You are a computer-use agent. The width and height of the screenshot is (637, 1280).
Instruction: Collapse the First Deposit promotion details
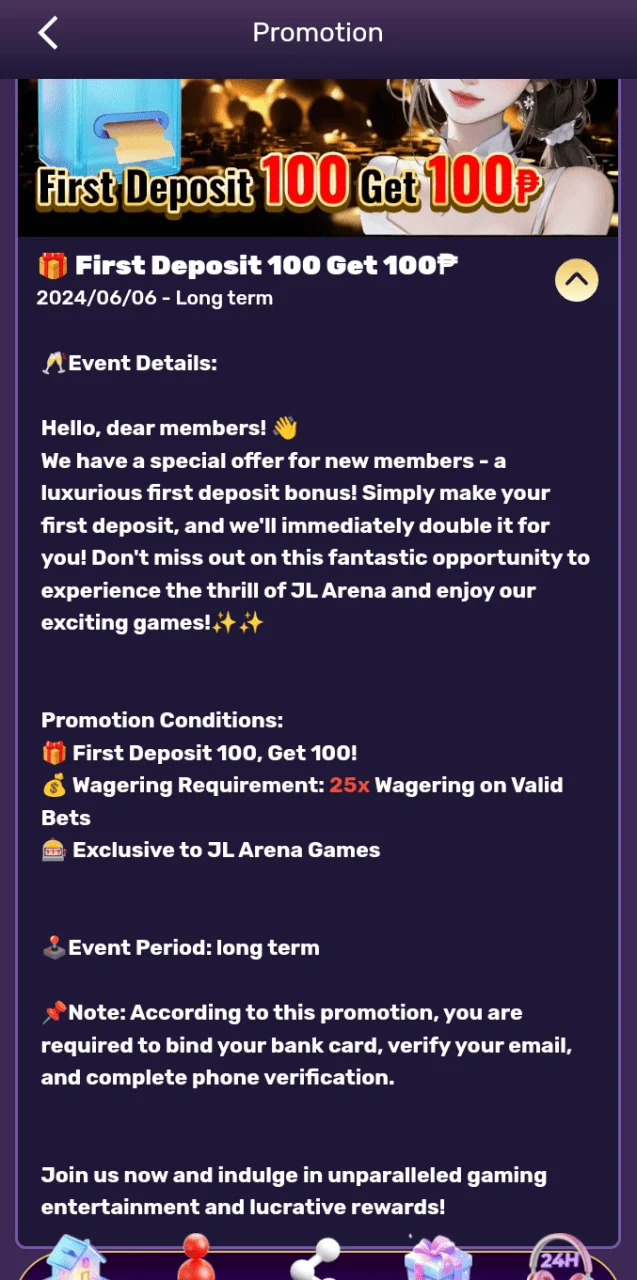(576, 281)
